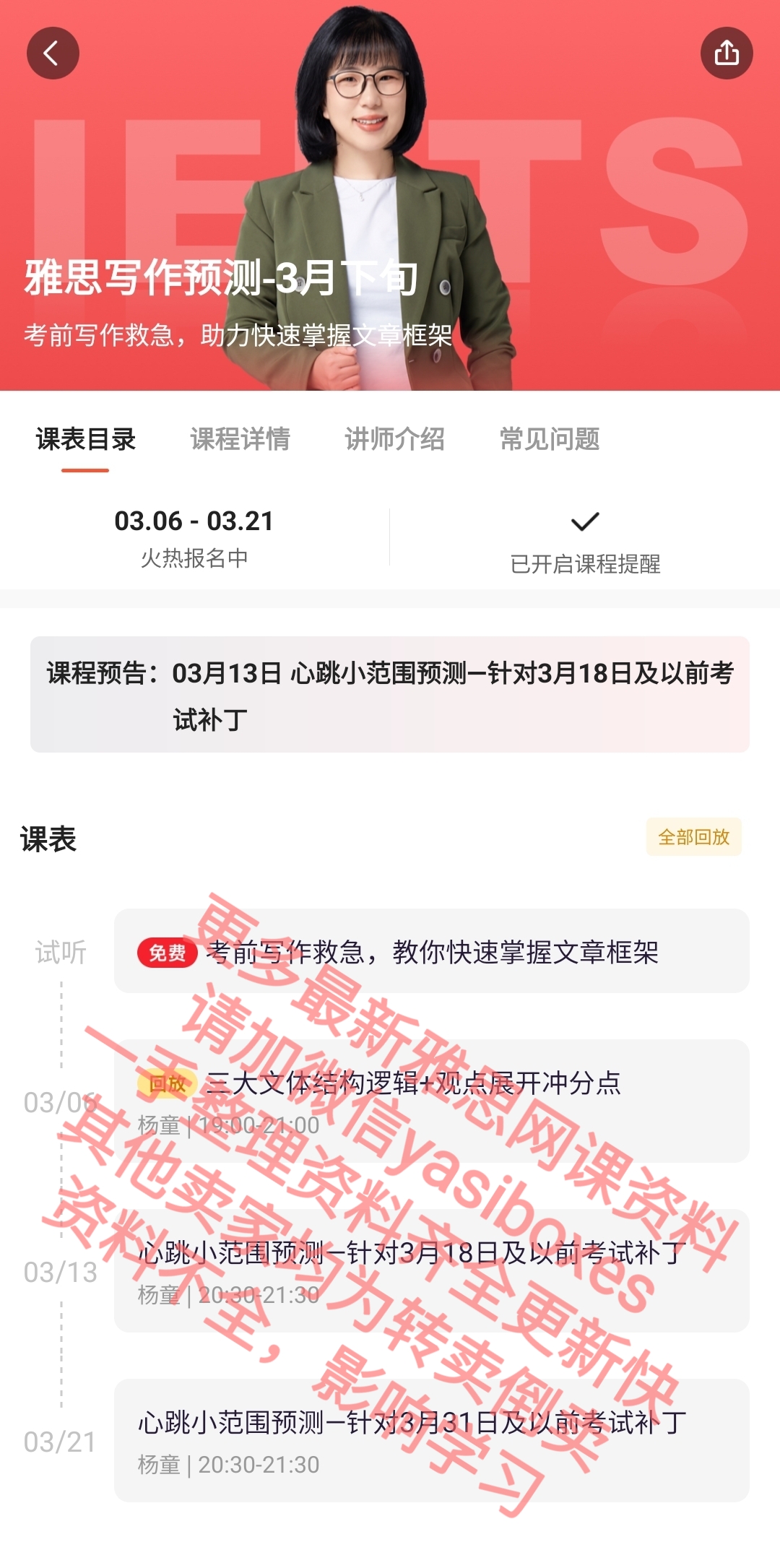Open the 03/13 lesson for 3月18日 exams
Image resolution: width=780 pixels, height=1568 pixels.
click(432, 1271)
